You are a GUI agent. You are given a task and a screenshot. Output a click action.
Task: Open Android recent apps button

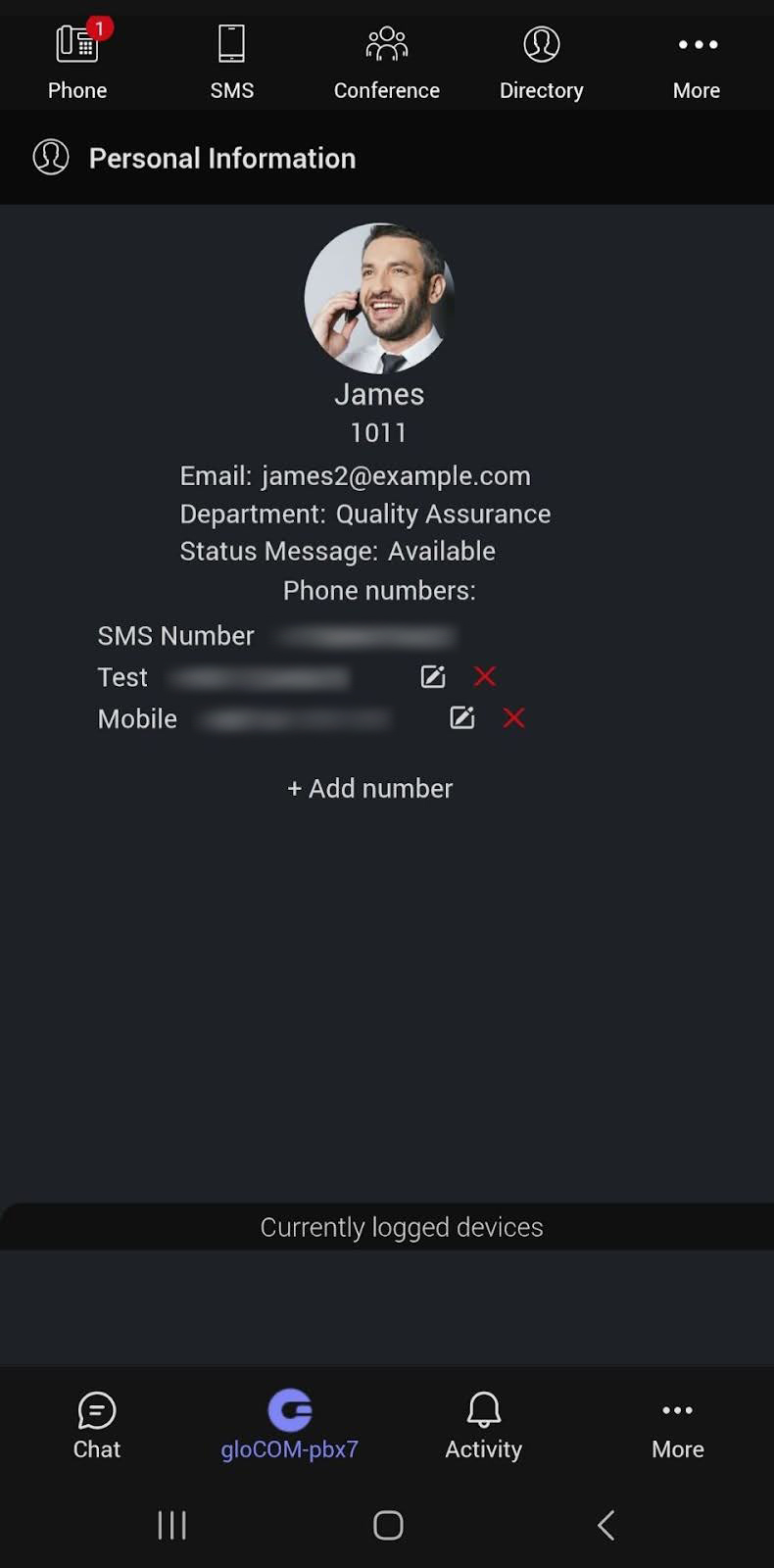171,1525
